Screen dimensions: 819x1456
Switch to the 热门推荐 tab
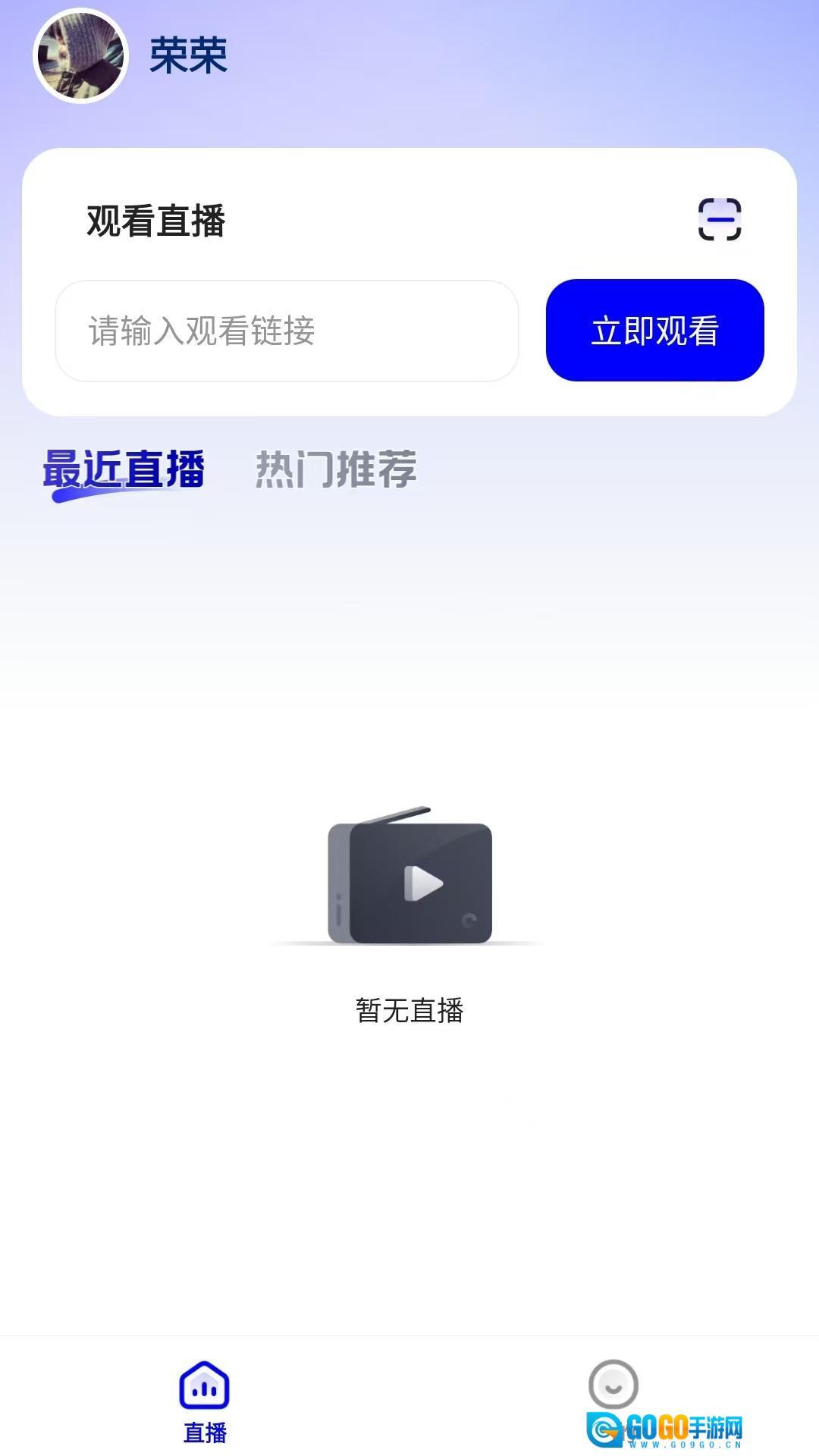click(x=336, y=469)
